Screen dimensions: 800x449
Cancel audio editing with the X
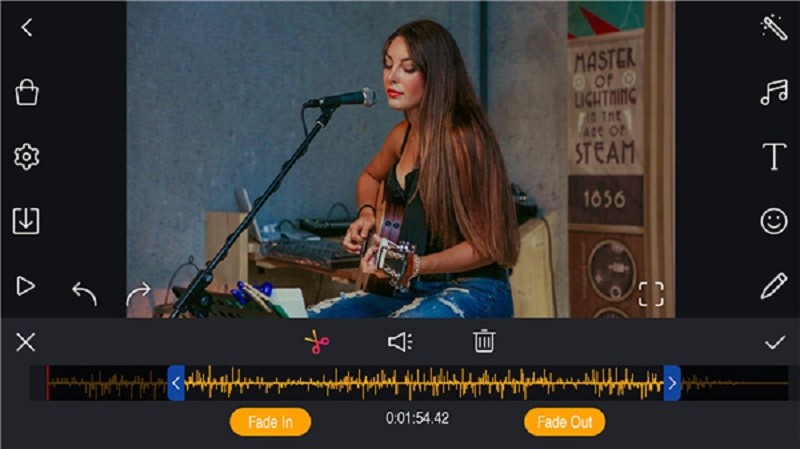click(26, 343)
